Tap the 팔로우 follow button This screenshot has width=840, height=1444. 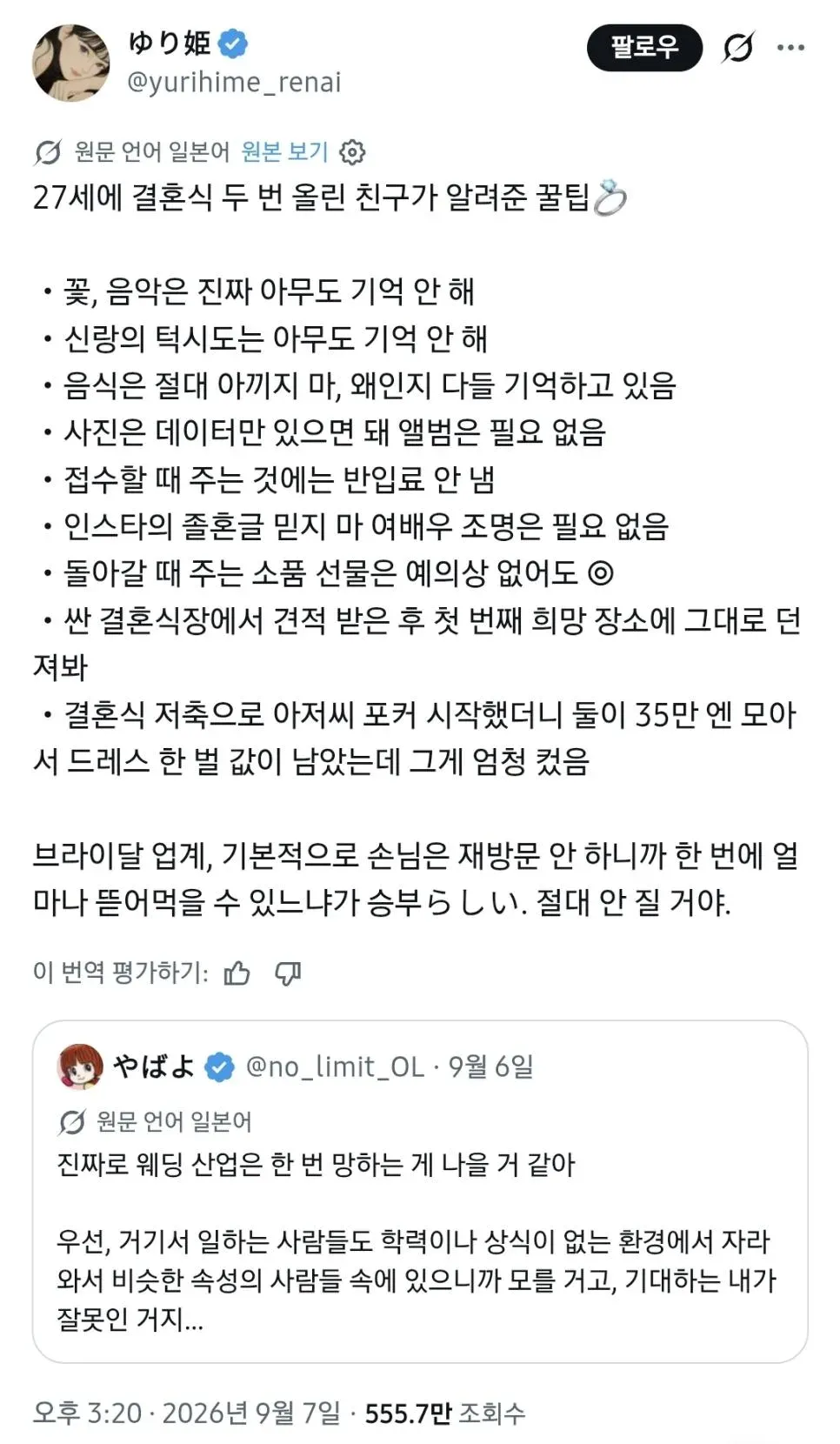[x=644, y=47]
